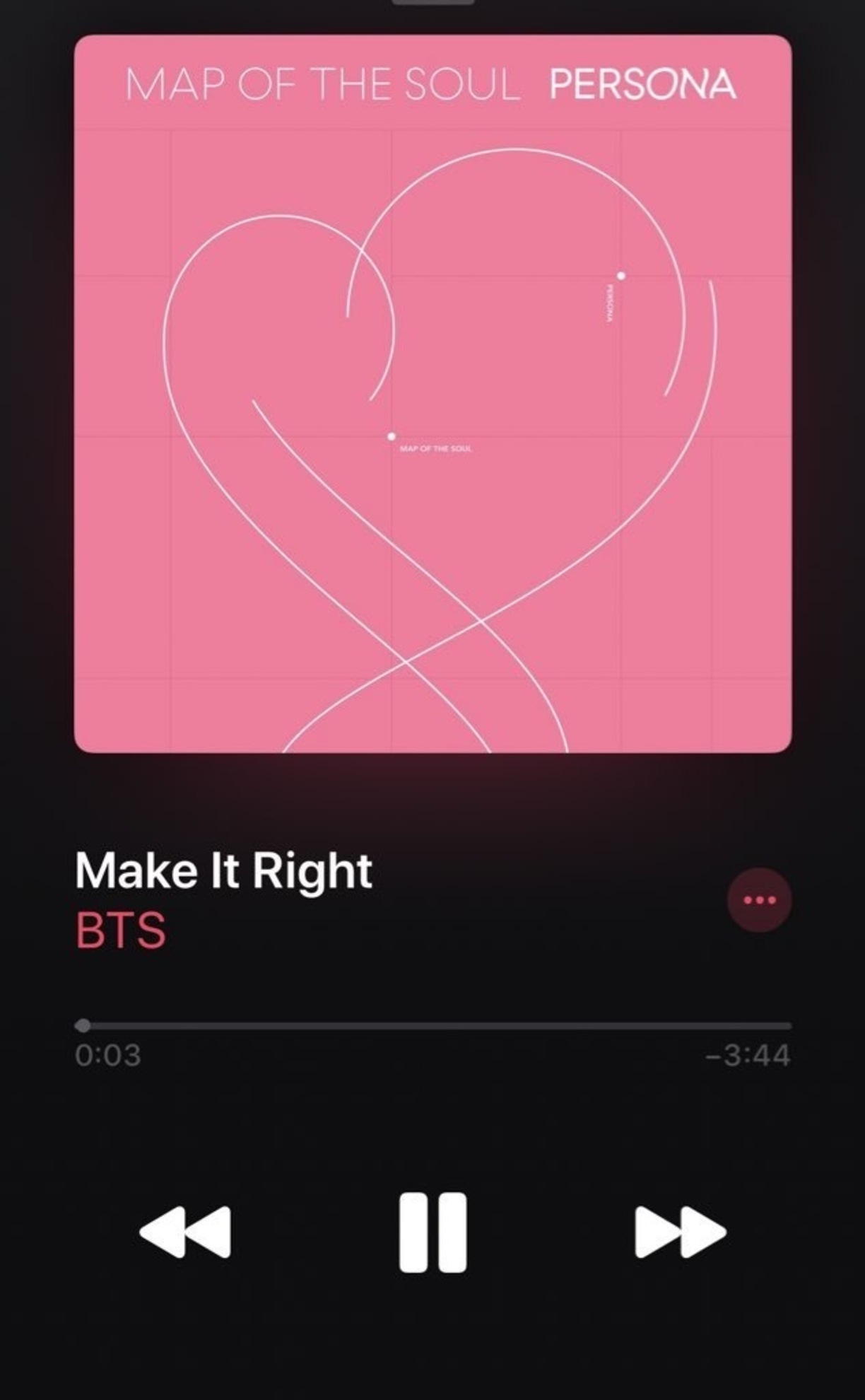Go back to the previous track

point(185,1232)
